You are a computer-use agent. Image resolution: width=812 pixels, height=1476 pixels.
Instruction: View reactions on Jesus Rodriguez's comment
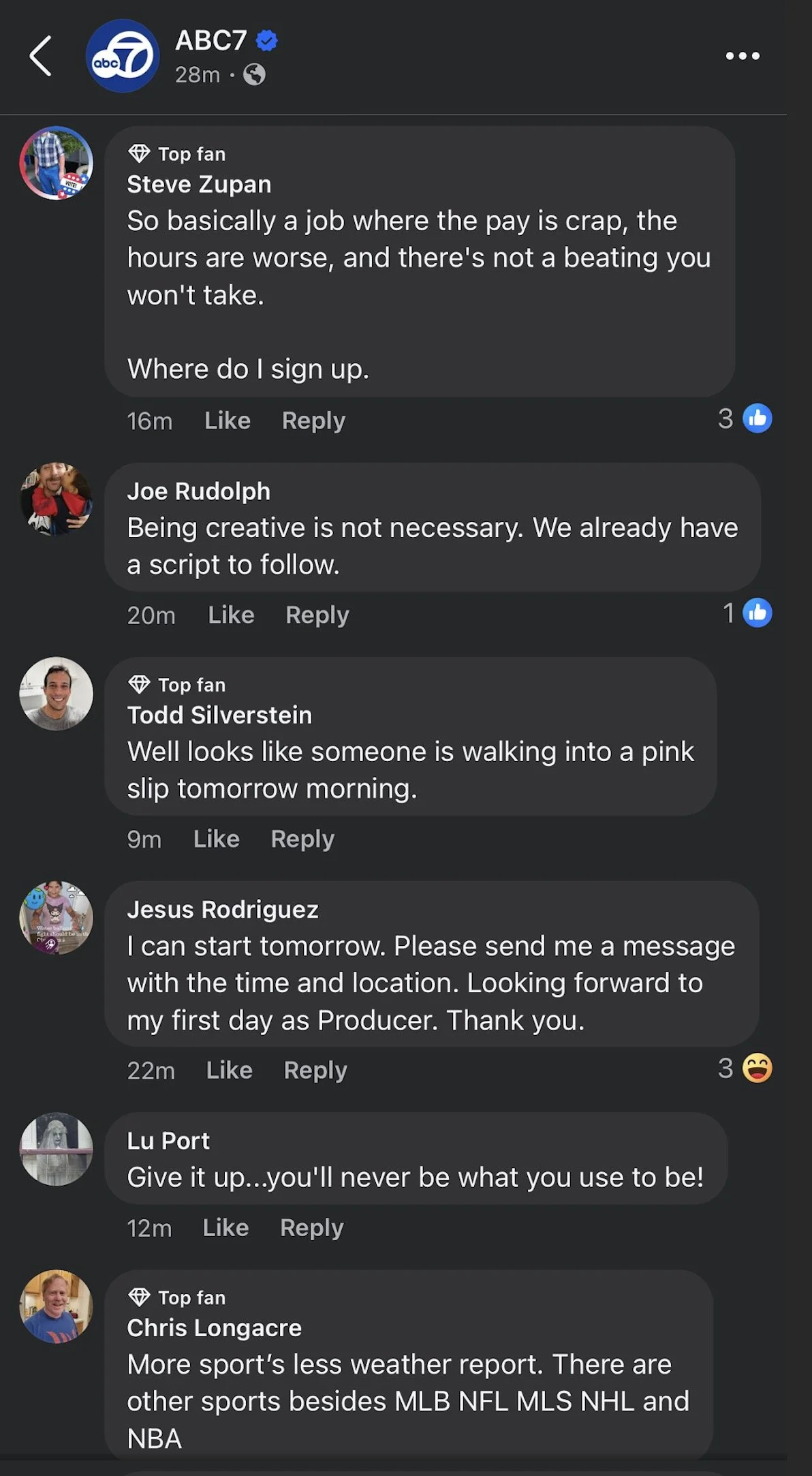[x=745, y=1068]
